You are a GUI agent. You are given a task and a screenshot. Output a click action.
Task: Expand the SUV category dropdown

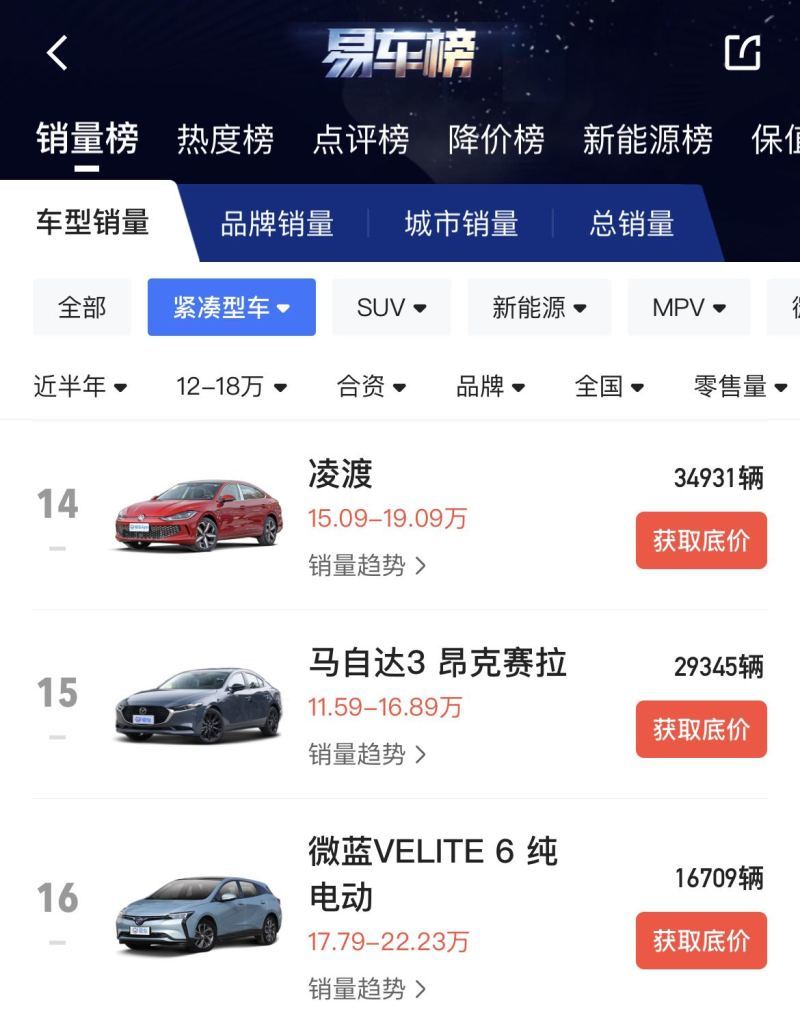click(391, 307)
